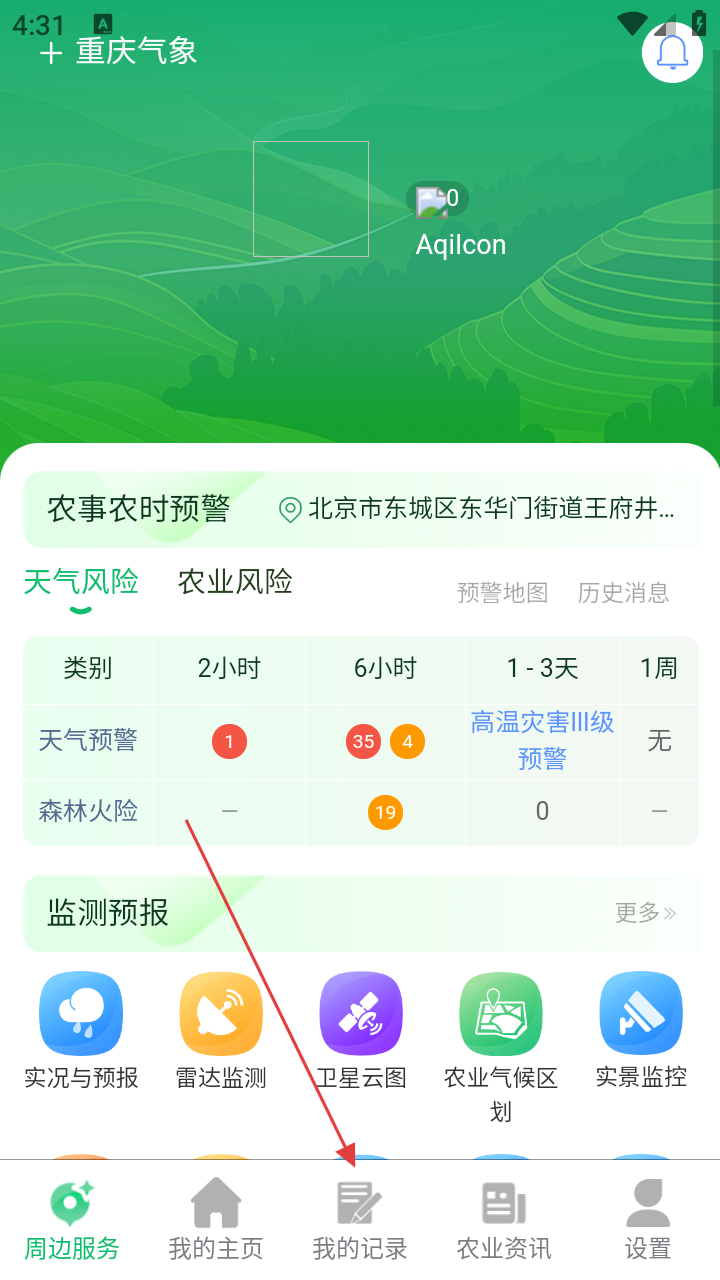Go to 我的主页 tab
This screenshot has height=1280, width=720.
coord(216,1220)
